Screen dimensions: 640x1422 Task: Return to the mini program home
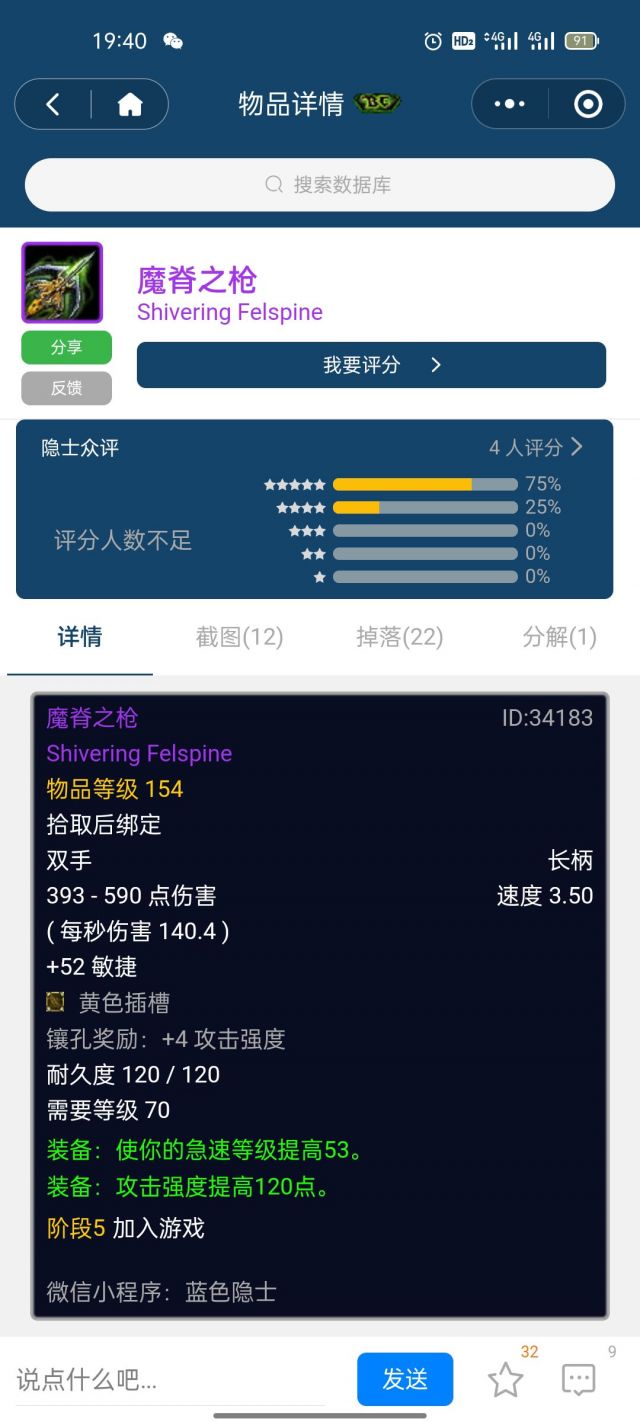(130, 104)
